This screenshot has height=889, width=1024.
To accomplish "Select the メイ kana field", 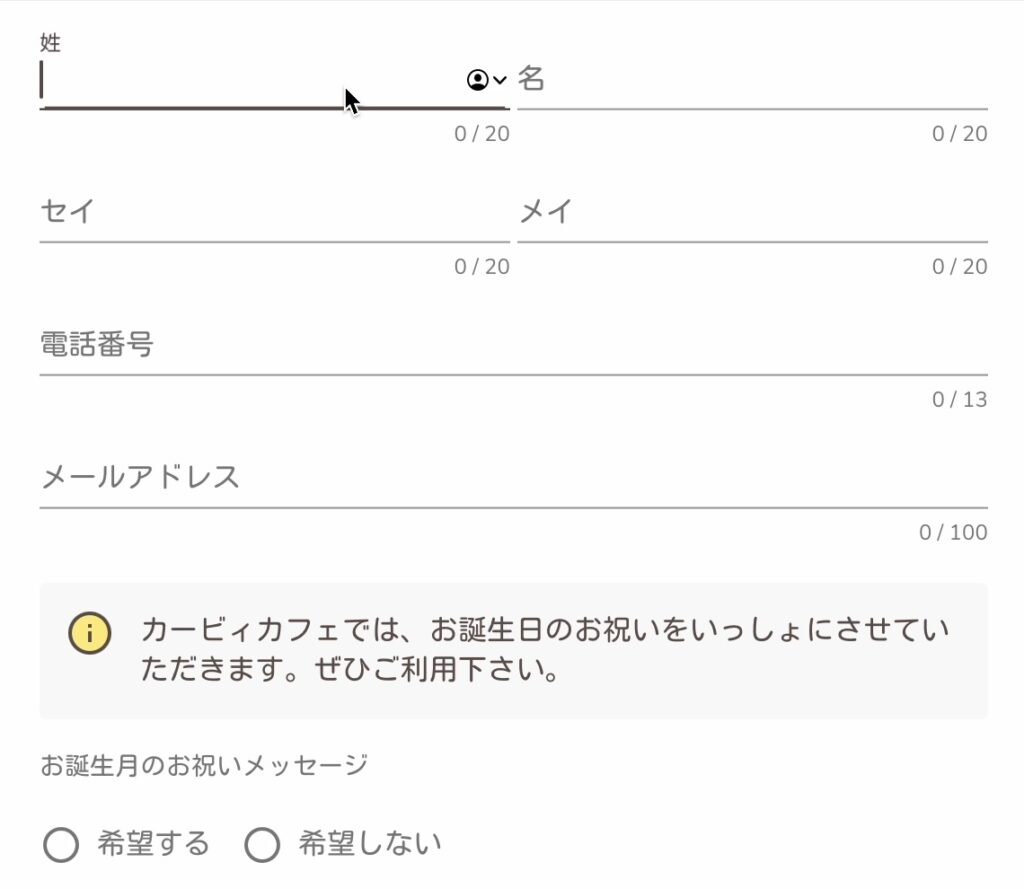I will pos(751,213).
